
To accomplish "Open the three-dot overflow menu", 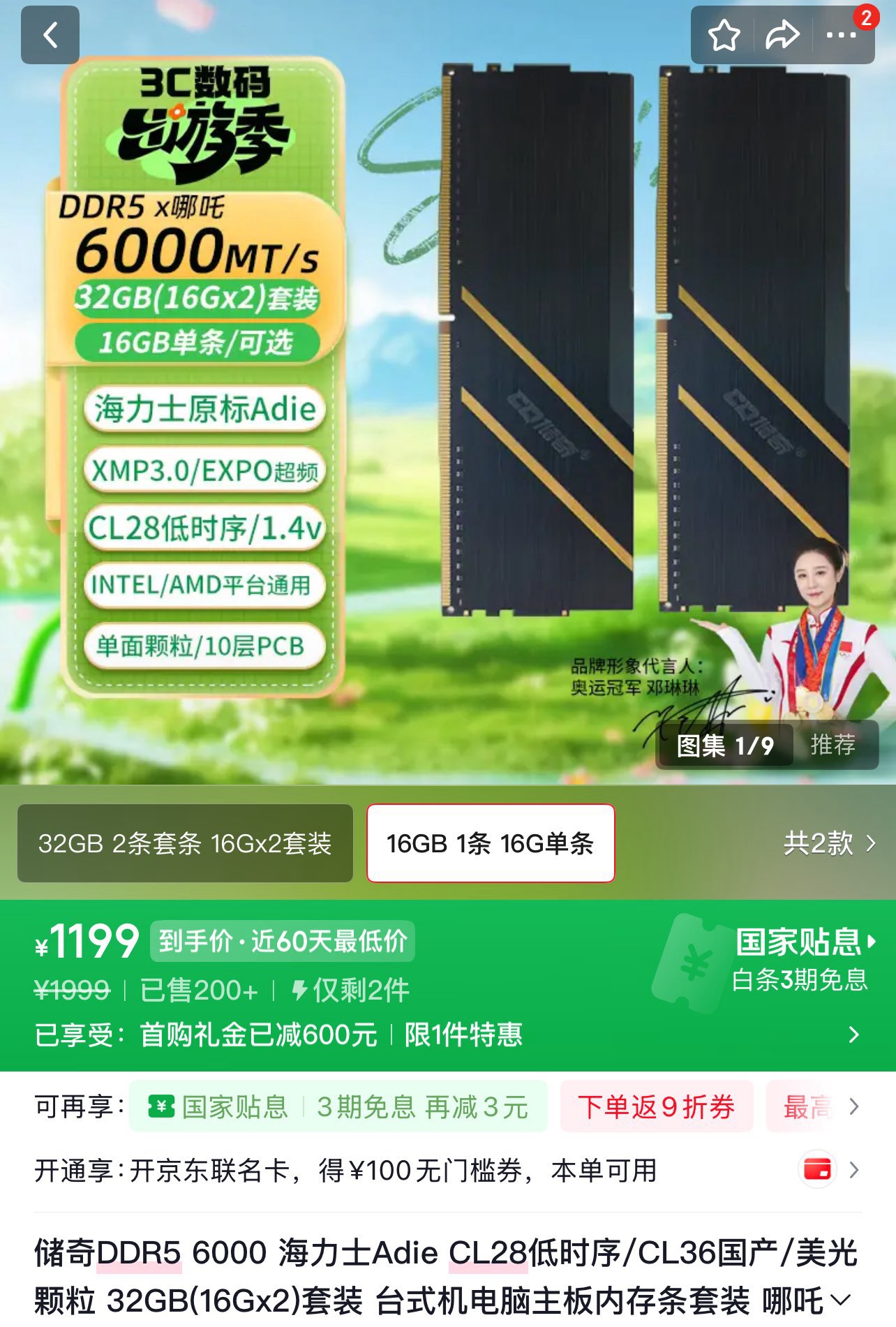I will pyautogui.click(x=841, y=35).
